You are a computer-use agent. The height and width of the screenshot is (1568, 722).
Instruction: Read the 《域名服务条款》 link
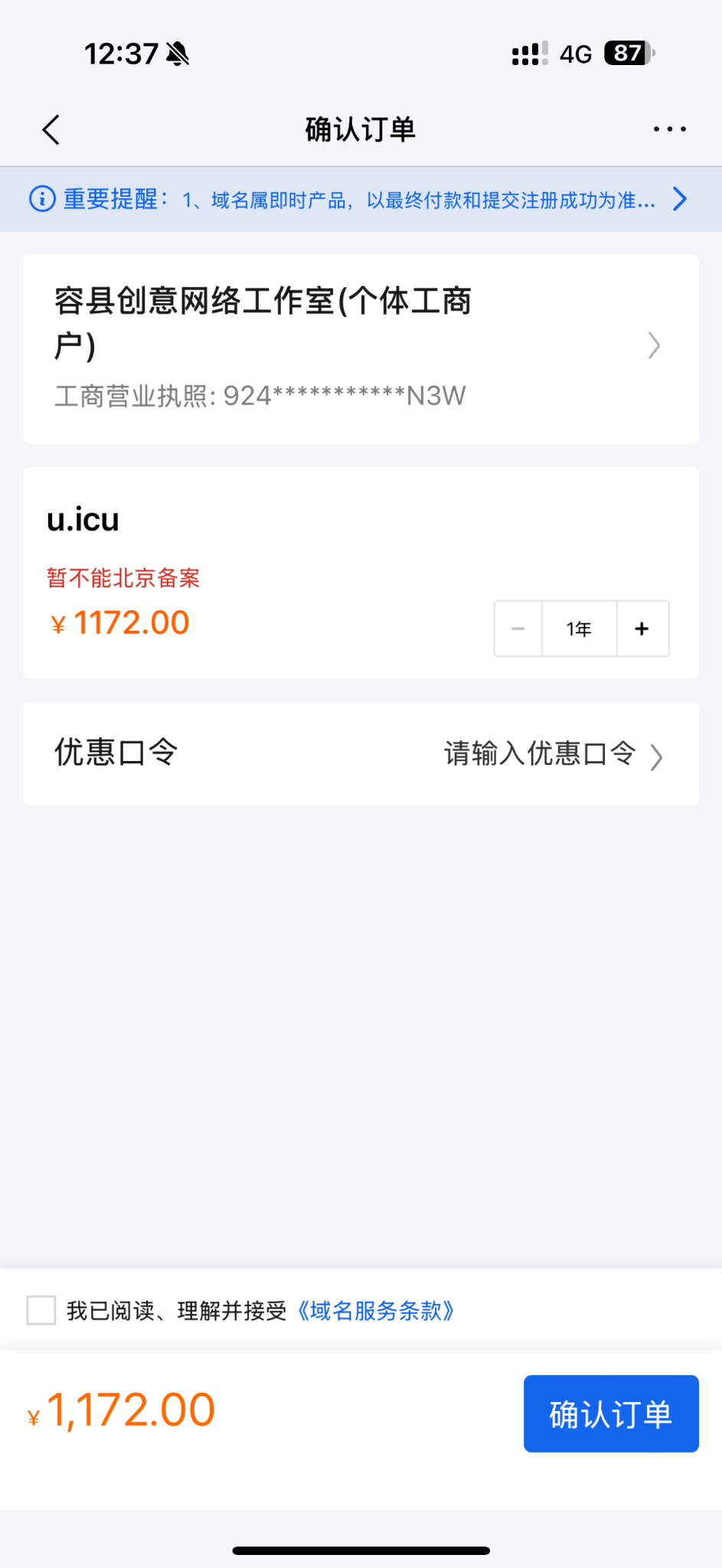click(x=376, y=1311)
